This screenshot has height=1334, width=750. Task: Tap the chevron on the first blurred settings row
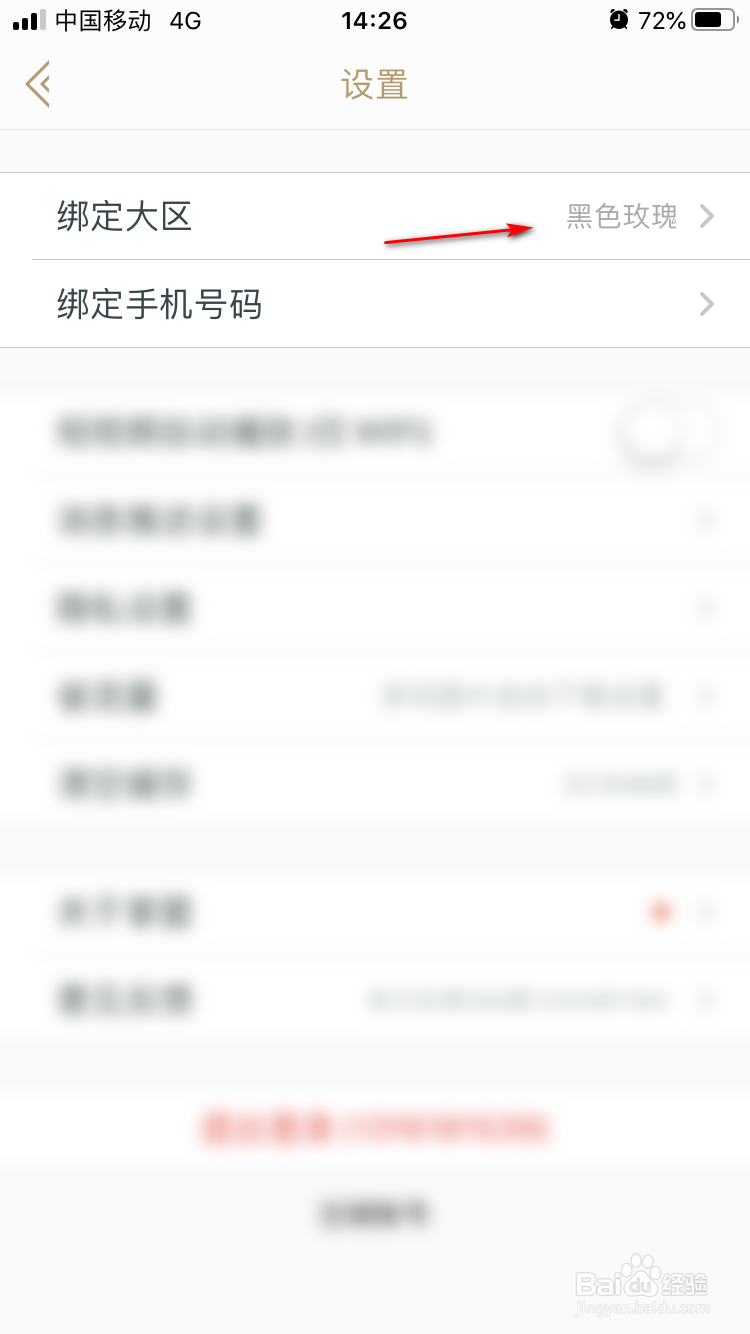point(707,520)
